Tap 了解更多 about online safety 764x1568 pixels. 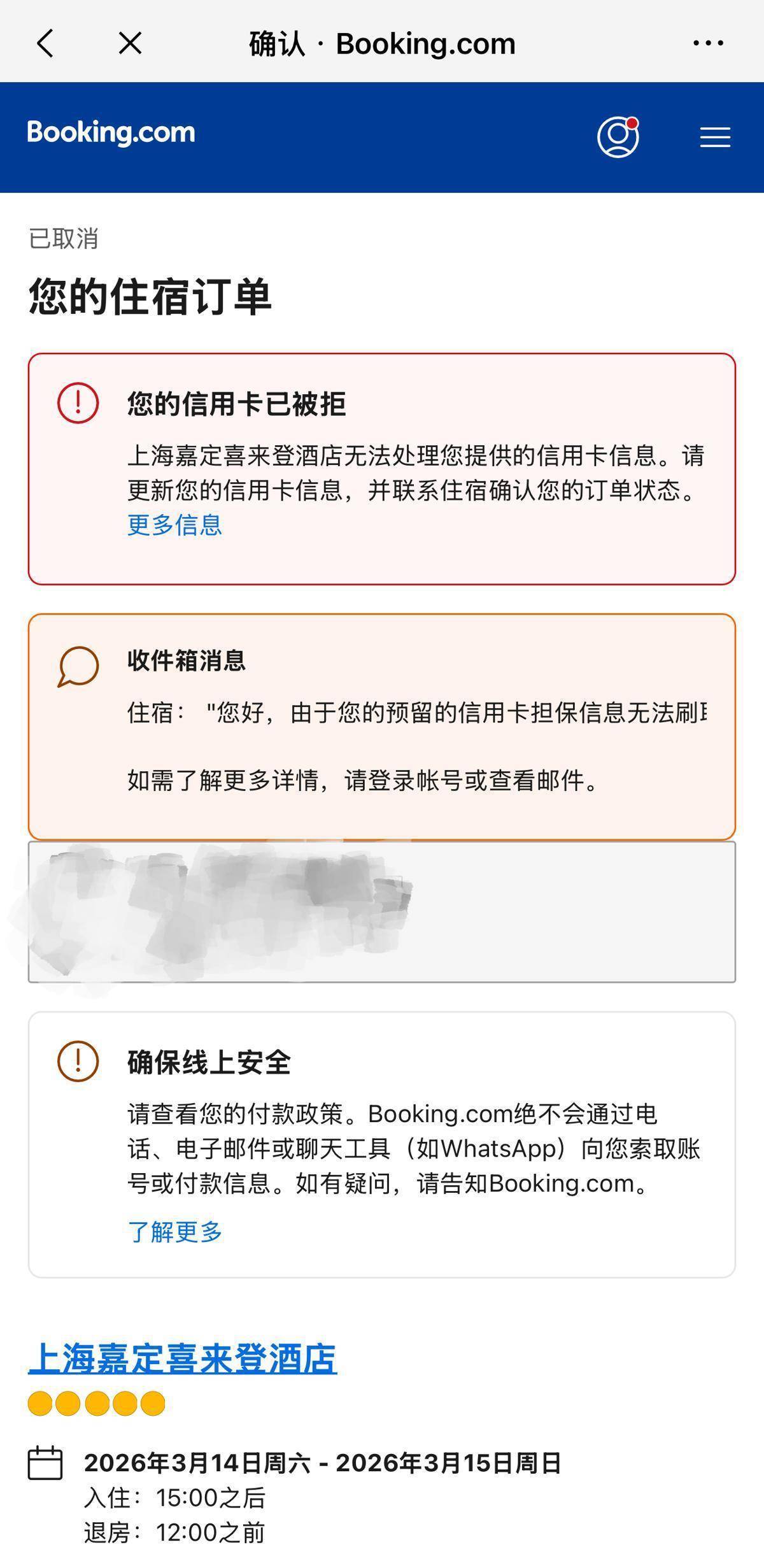pyautogui.click(x=174, y=1232)
